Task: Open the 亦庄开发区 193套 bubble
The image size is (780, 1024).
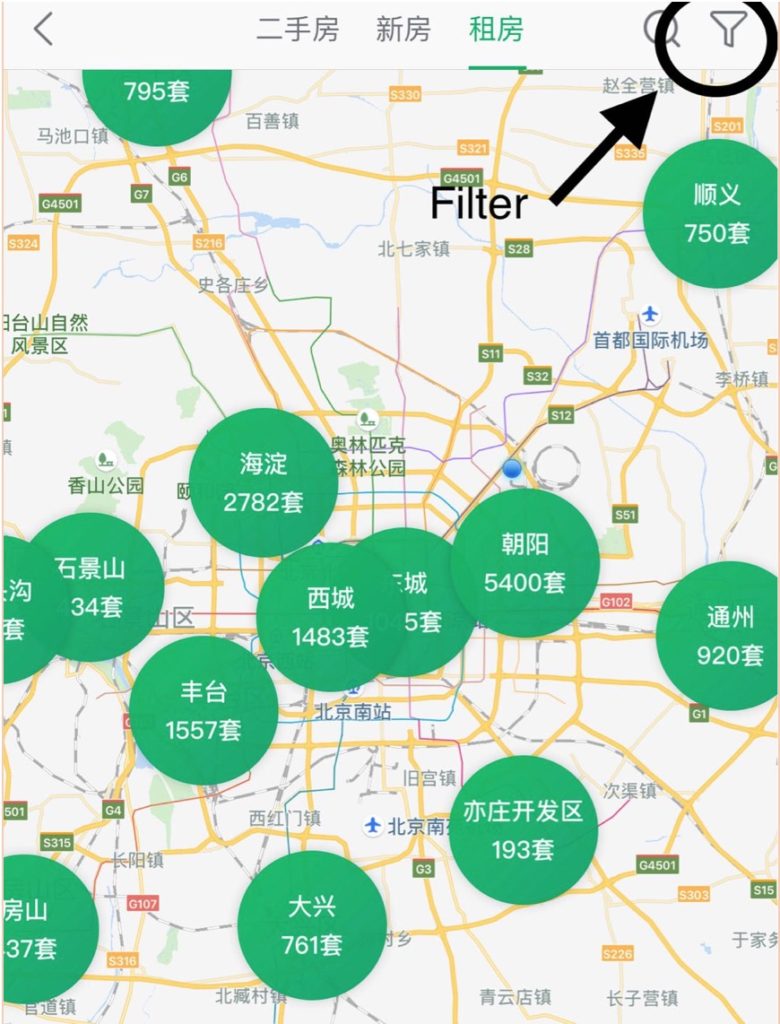Action: [523, 830]
